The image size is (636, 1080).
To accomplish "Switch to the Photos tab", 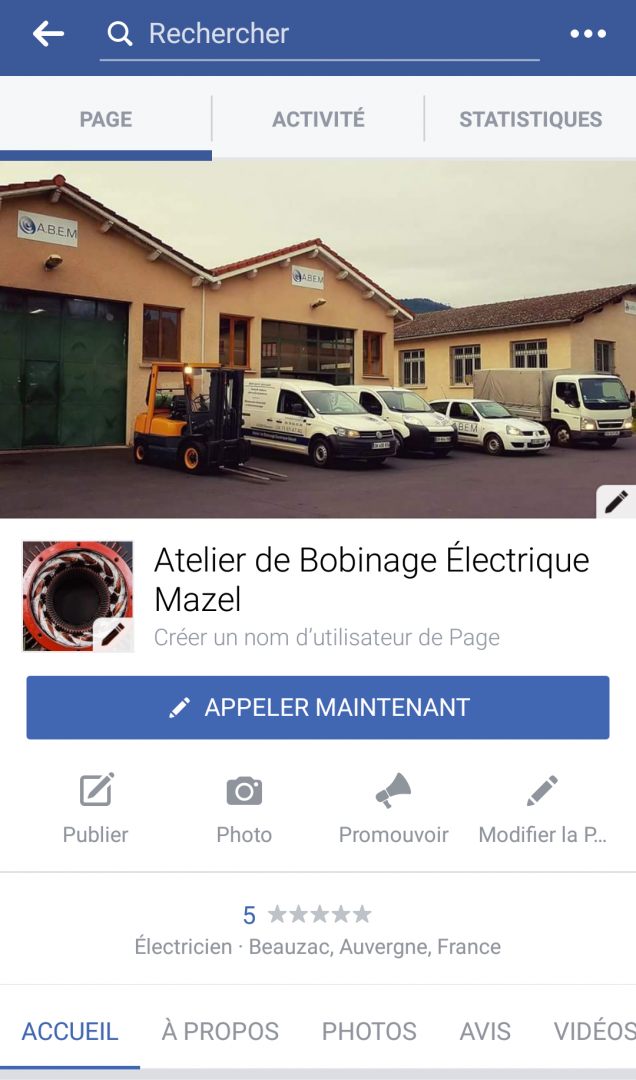I will click(369, 1031).
